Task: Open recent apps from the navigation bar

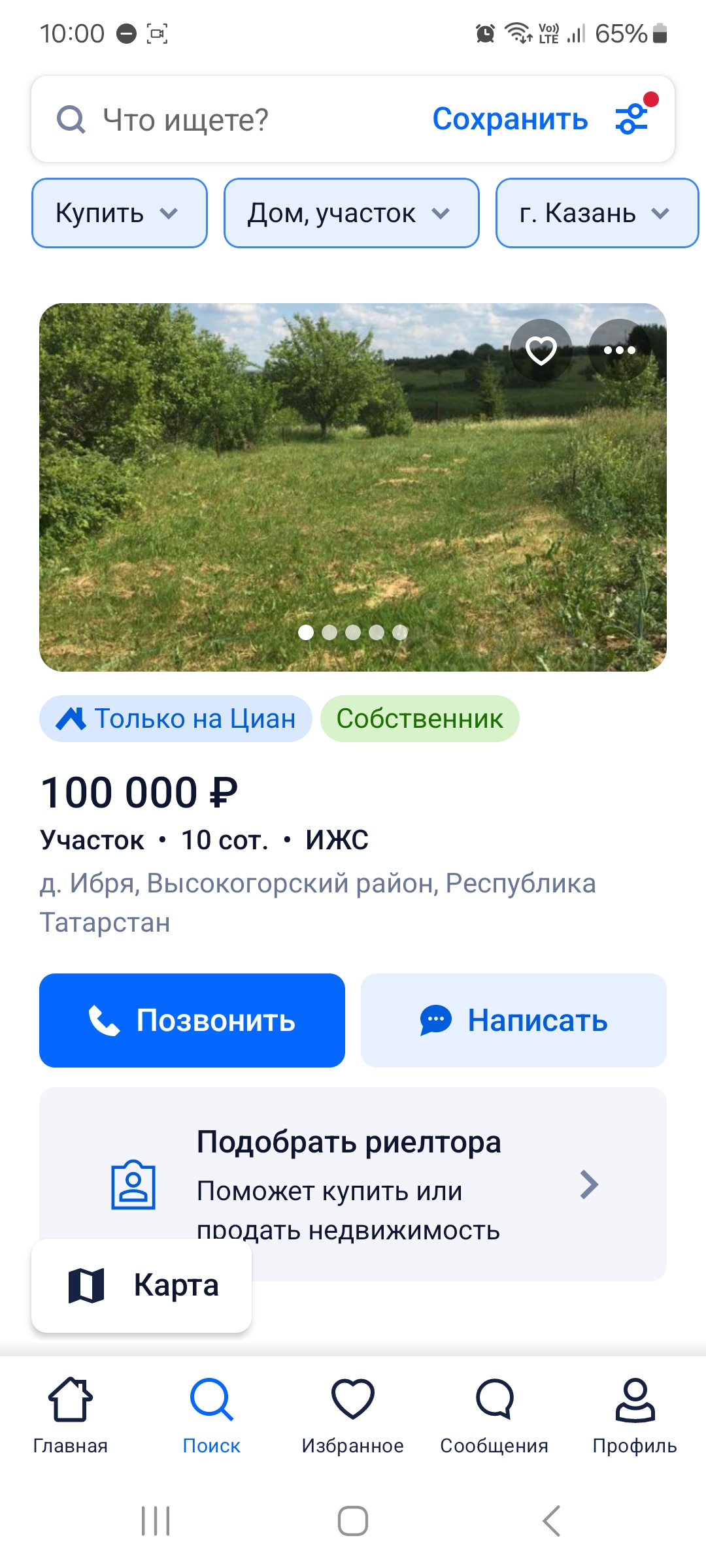Action: point(156,1521)
